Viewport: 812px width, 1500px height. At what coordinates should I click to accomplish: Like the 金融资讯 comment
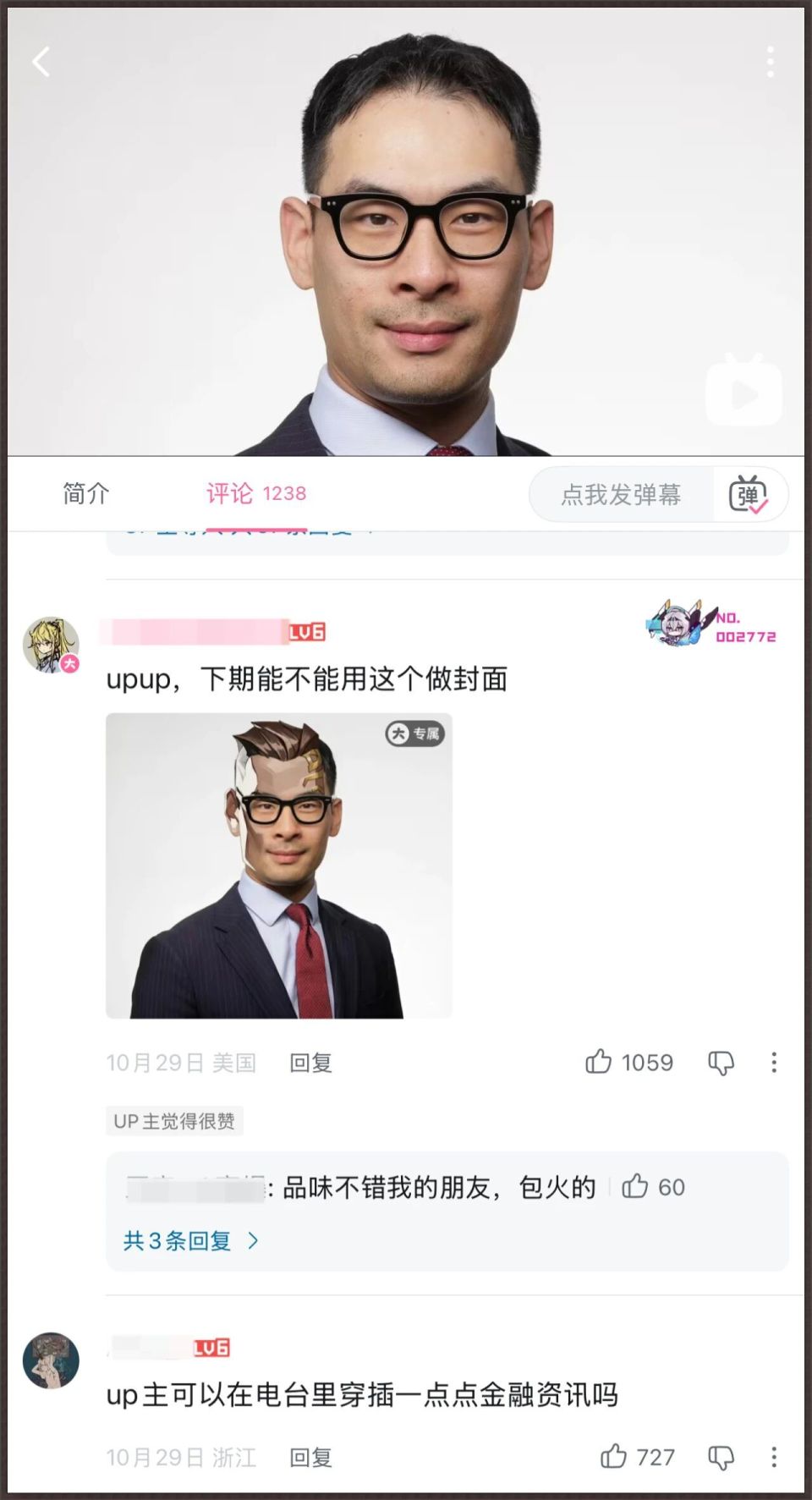click(613, 1457)
